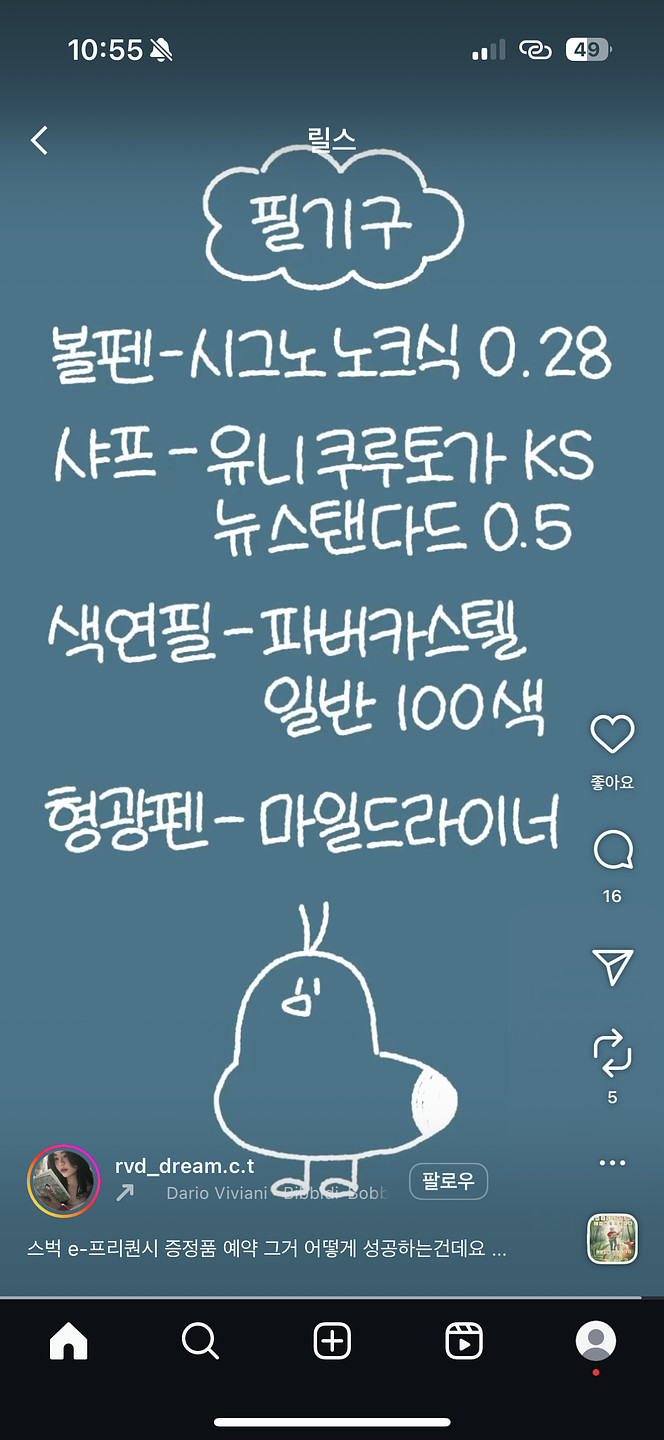Viewport: 664px width, 1440px height.
Task: Open the comments on this reel
Action: 612,852
